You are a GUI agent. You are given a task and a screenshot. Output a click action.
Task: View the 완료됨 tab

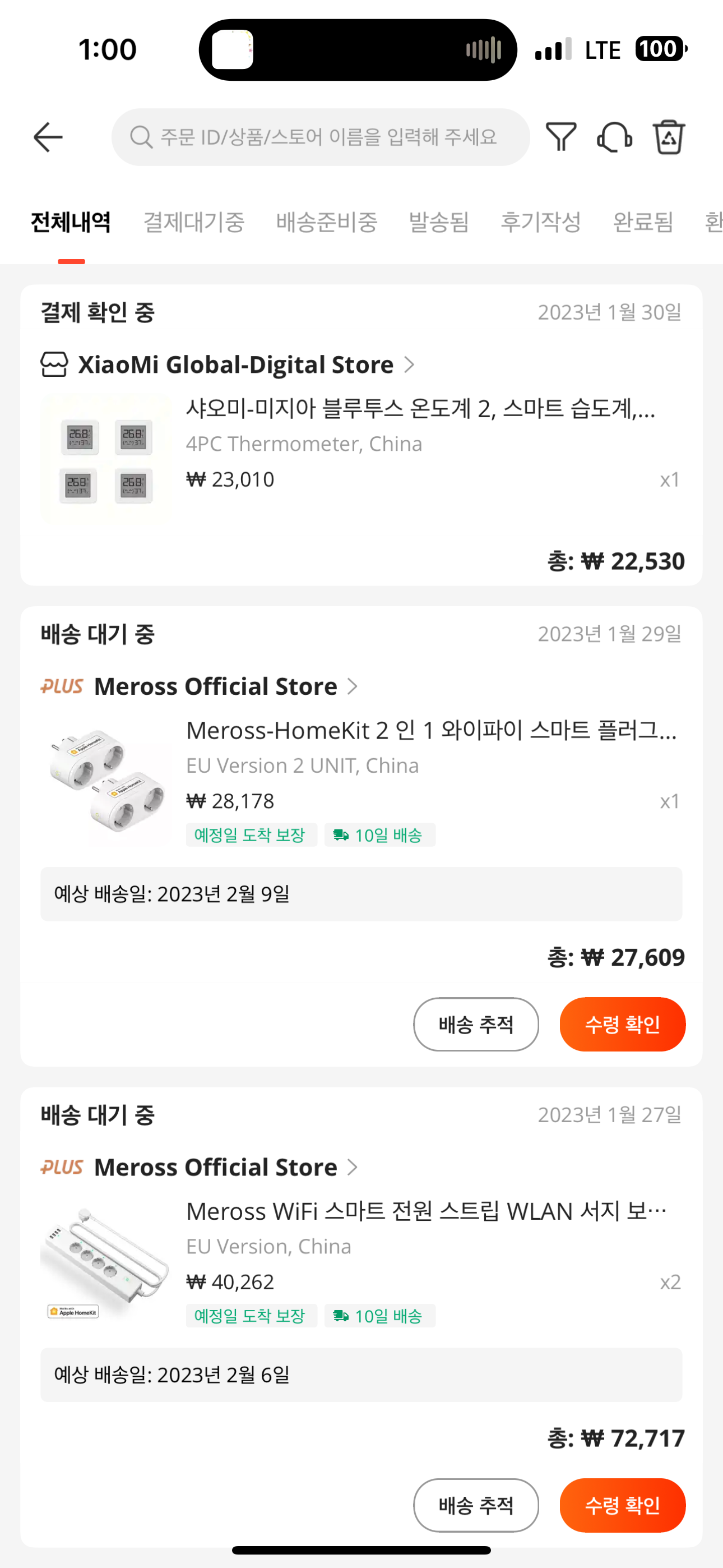[x=643, y=222]
